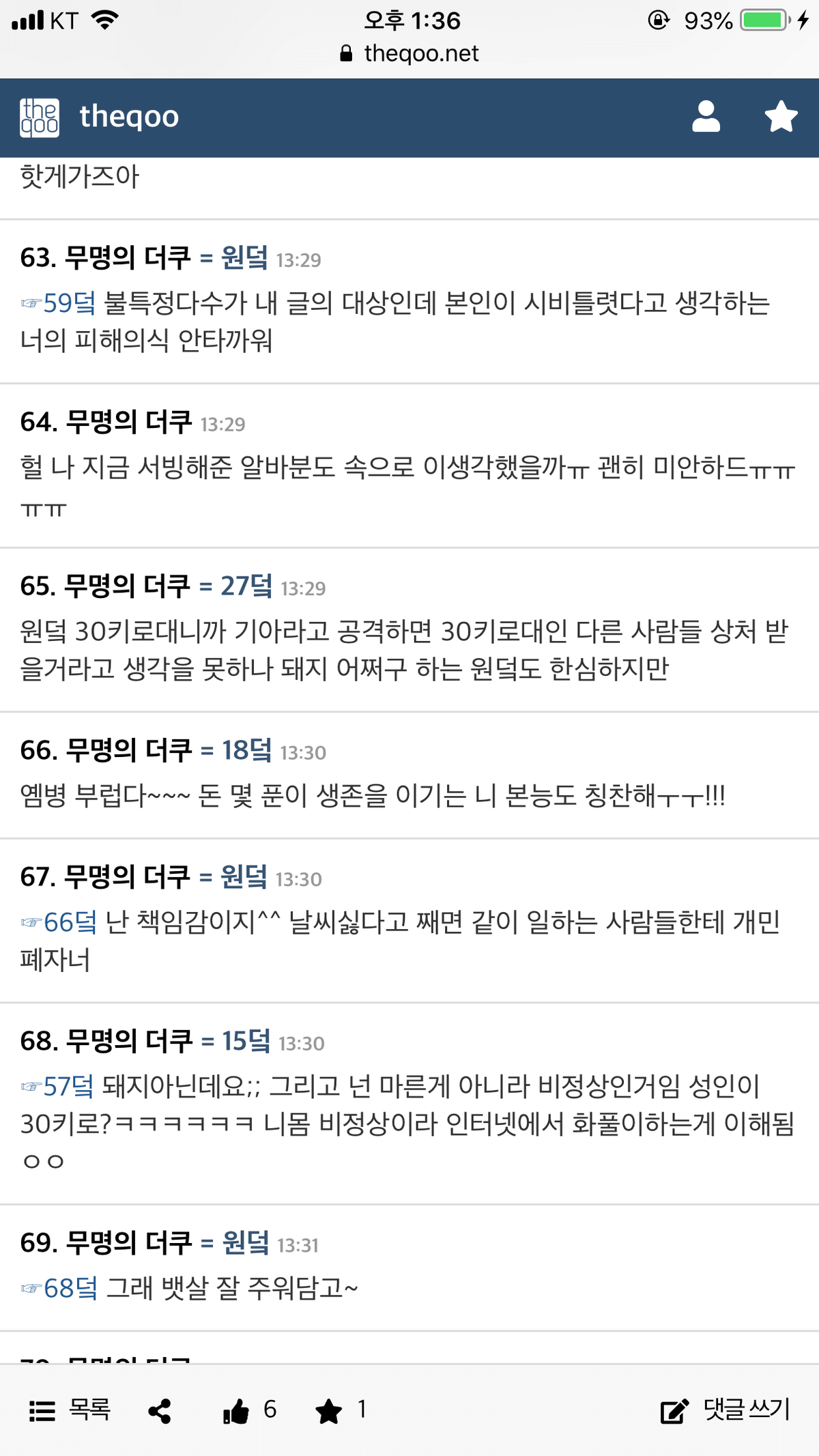
Task: Follow the 57덕 reply link in comment 68
Action: [x=68, y=1086]
